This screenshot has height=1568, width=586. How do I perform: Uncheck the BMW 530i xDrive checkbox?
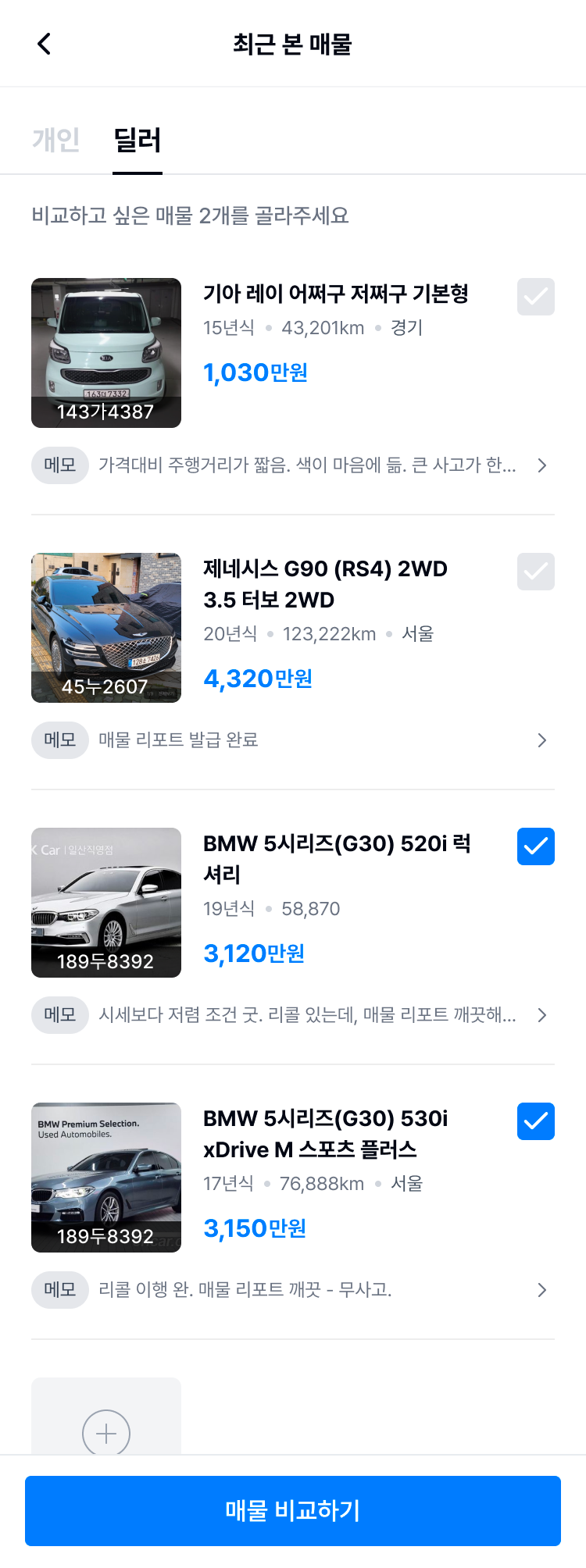tap(535, 1121)
